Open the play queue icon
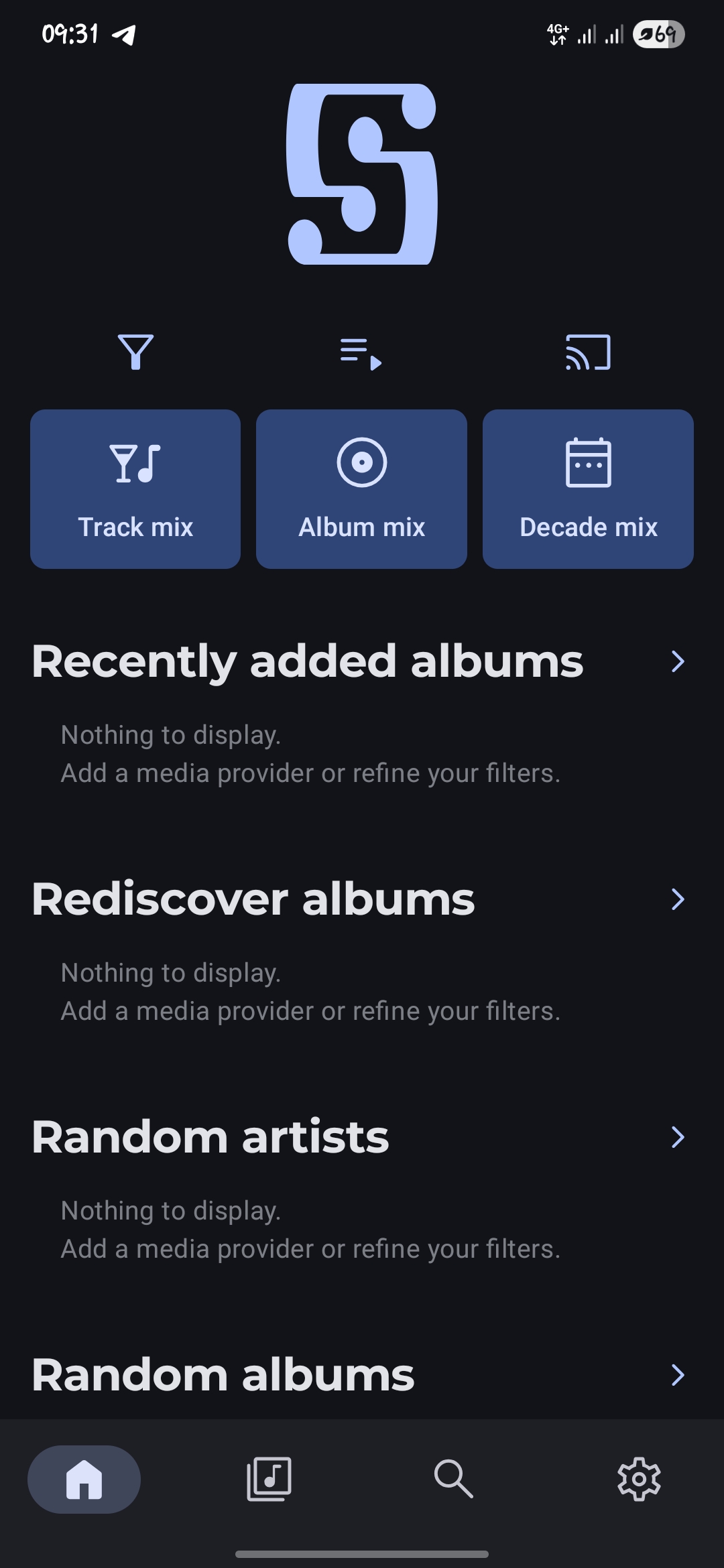 point(361,353)
